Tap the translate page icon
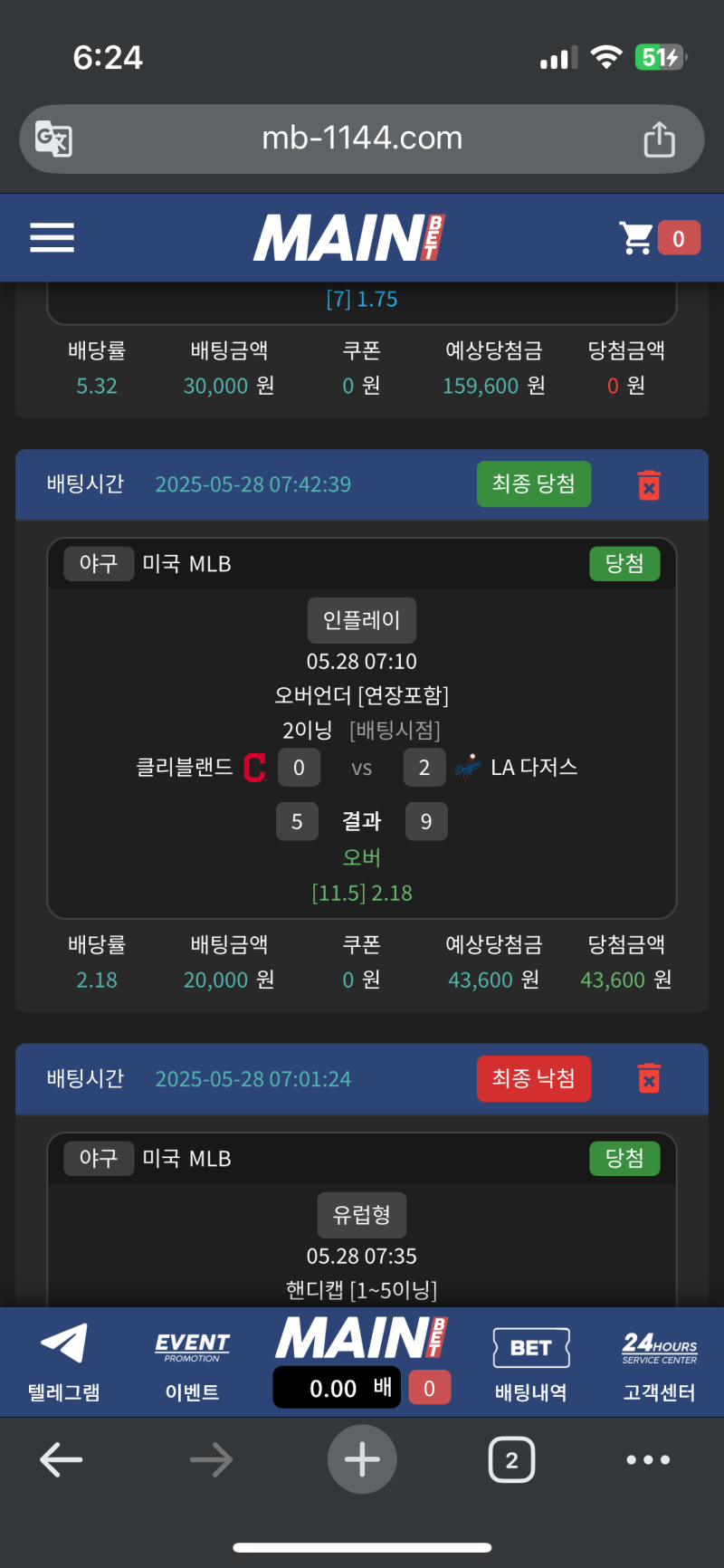This screenshot has height=1568, width=724. click(x=53, y=139)
